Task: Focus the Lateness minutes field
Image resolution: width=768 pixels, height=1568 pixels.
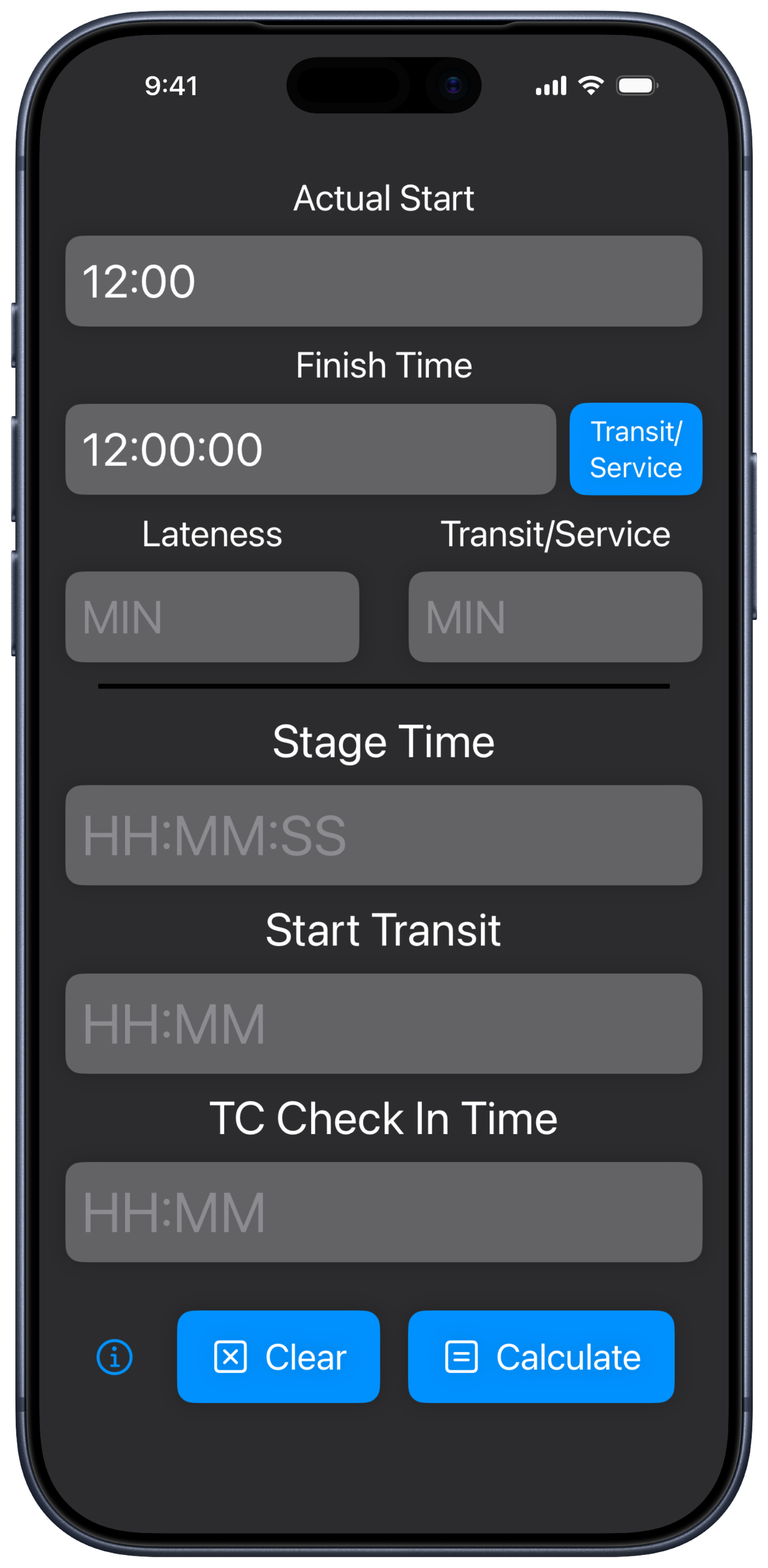Action: point(212,617)
